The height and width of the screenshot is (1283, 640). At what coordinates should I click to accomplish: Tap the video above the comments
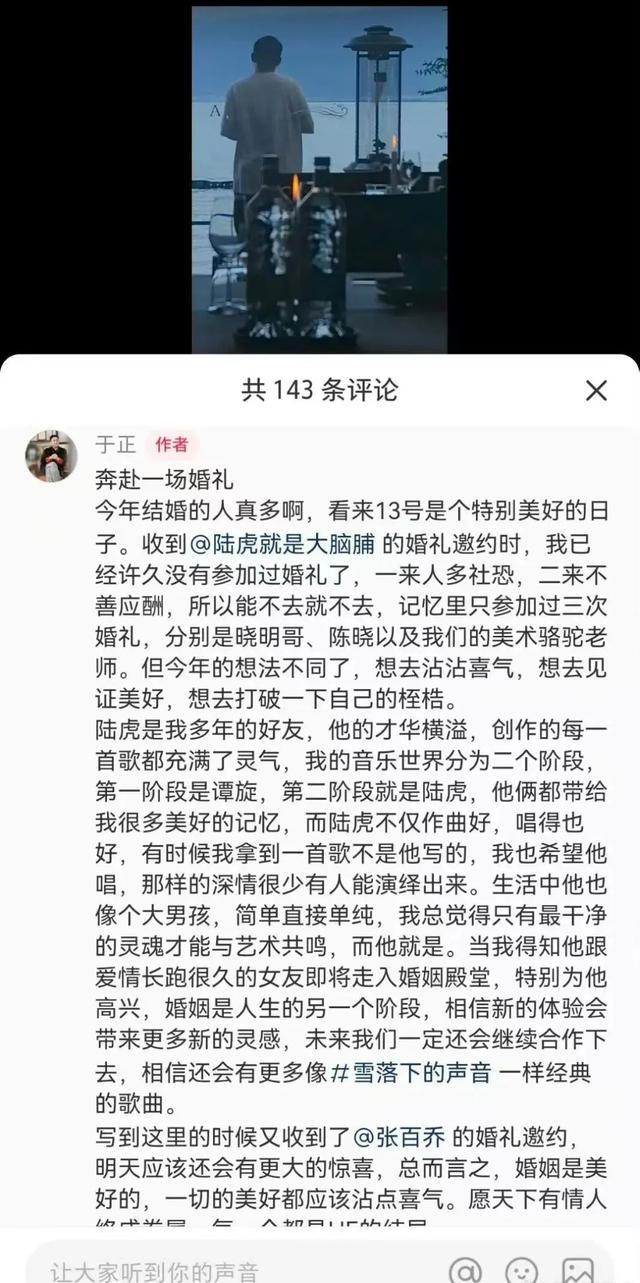(x=319, y=180)
